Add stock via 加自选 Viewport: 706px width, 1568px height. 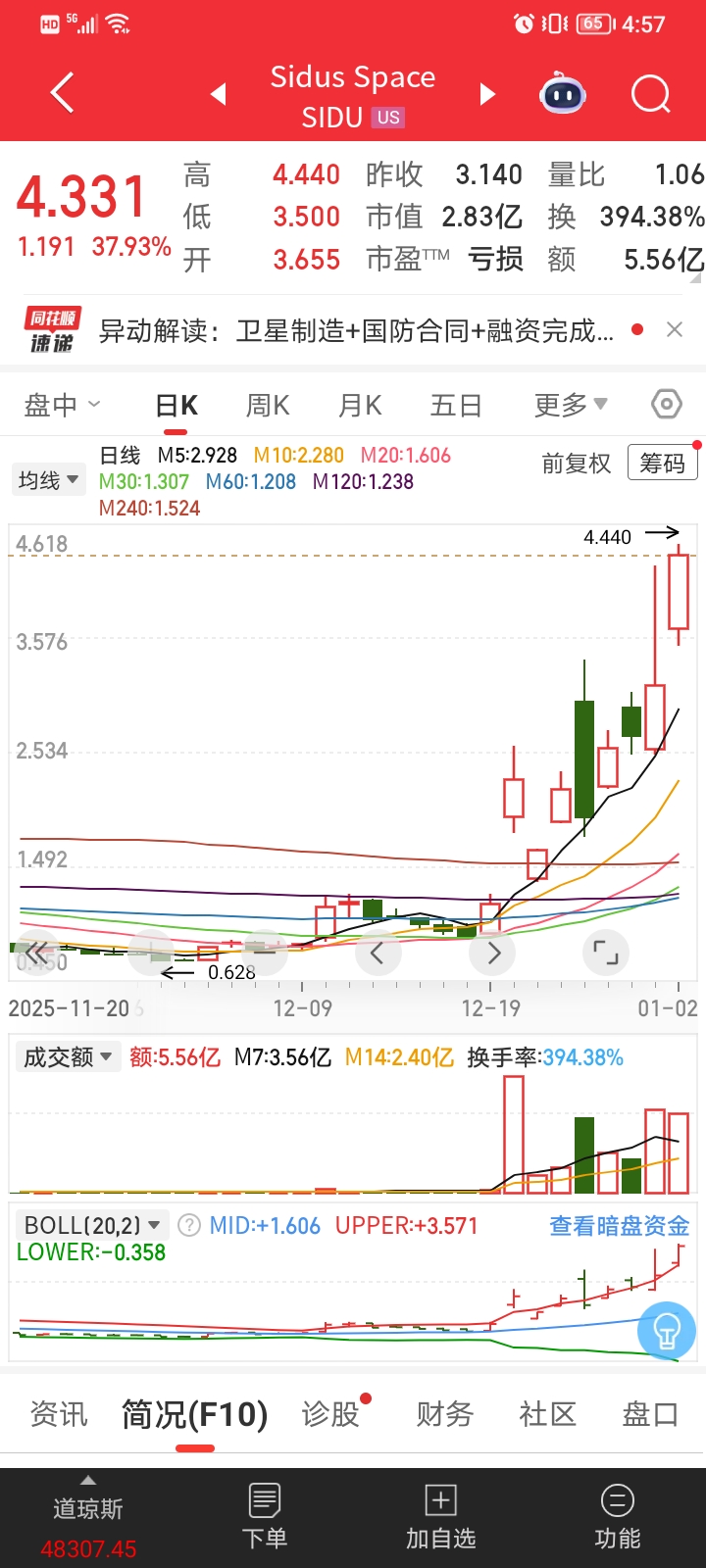[x=441, y=1516]
